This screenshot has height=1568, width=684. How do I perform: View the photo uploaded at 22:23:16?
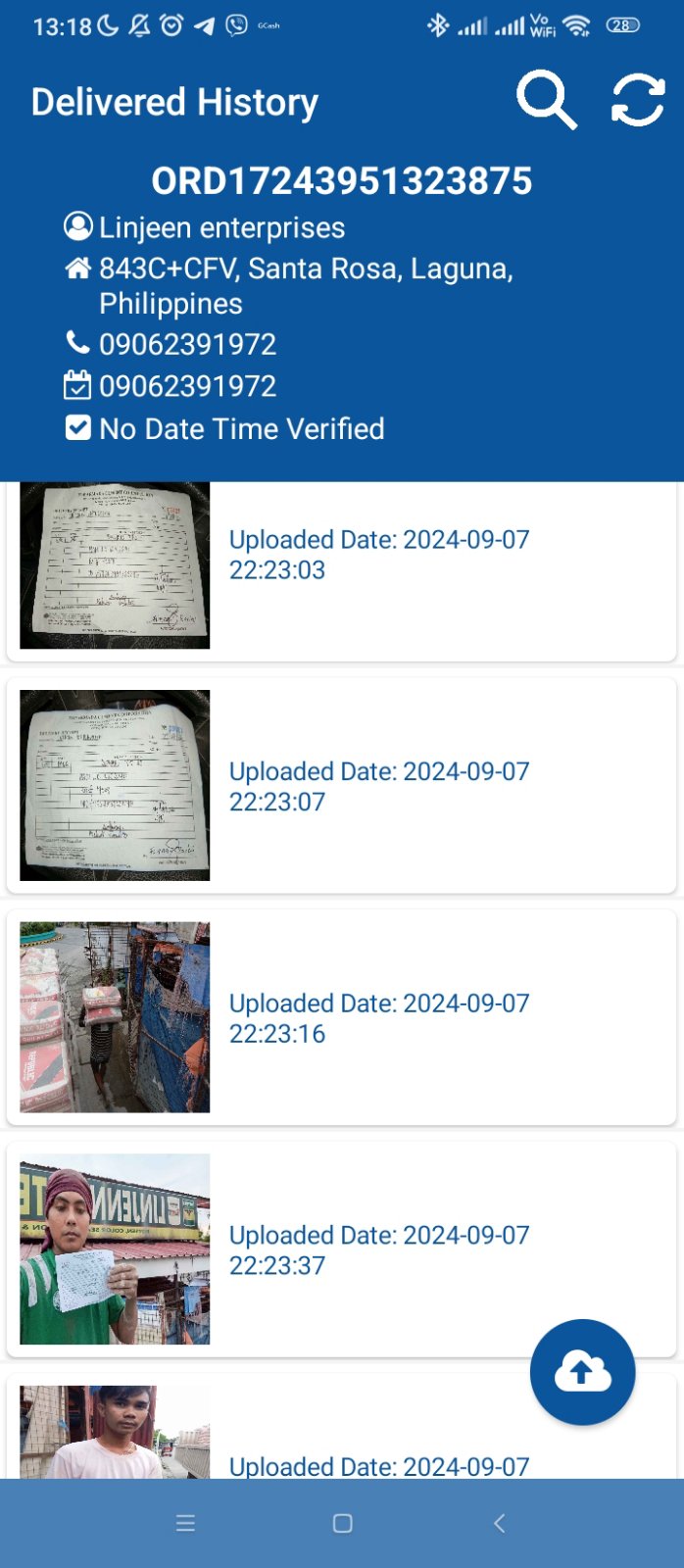click(115, 1016)
